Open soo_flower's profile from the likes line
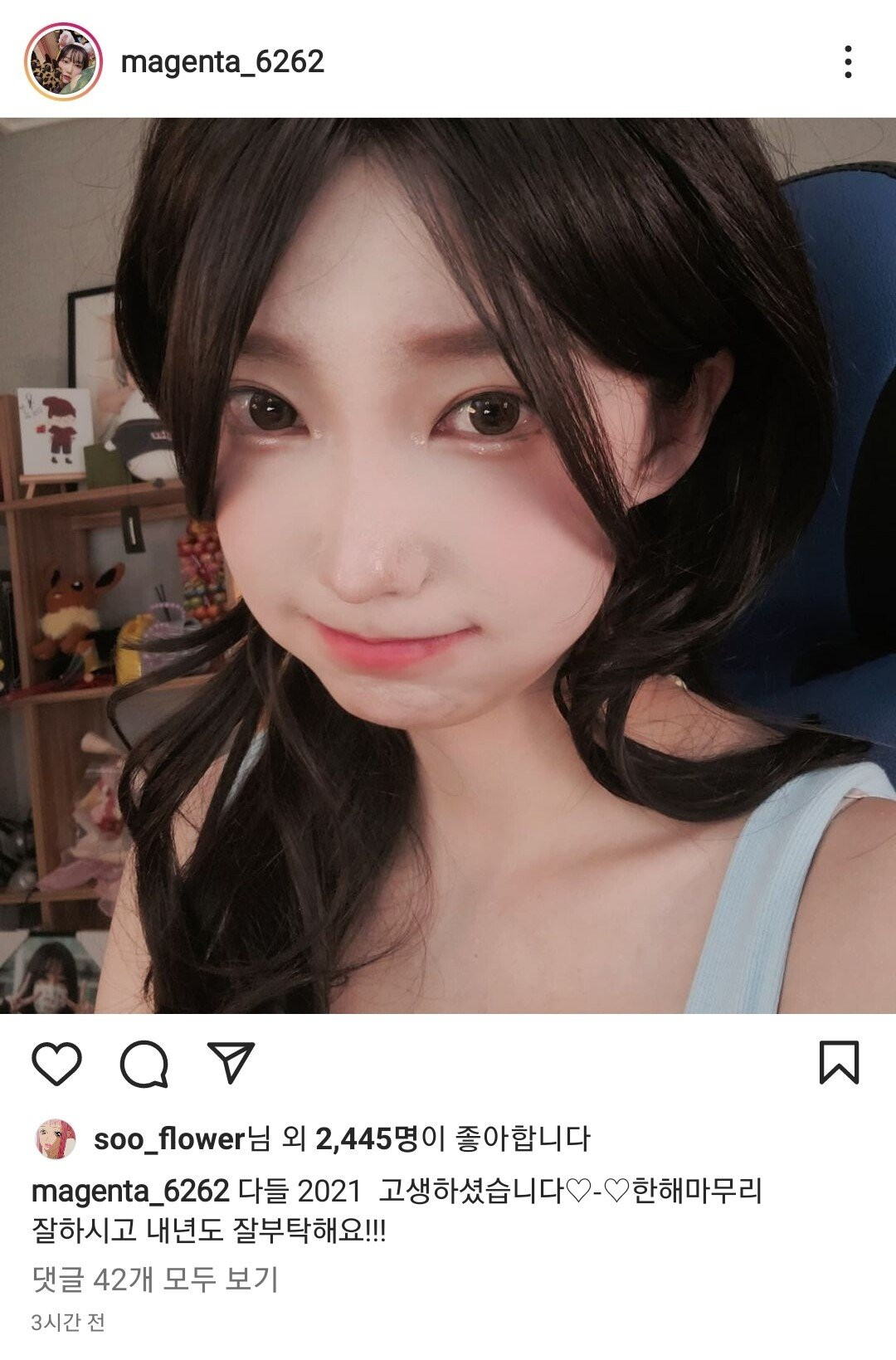Screen dimensions: 896x1360 coord(169,1139)
